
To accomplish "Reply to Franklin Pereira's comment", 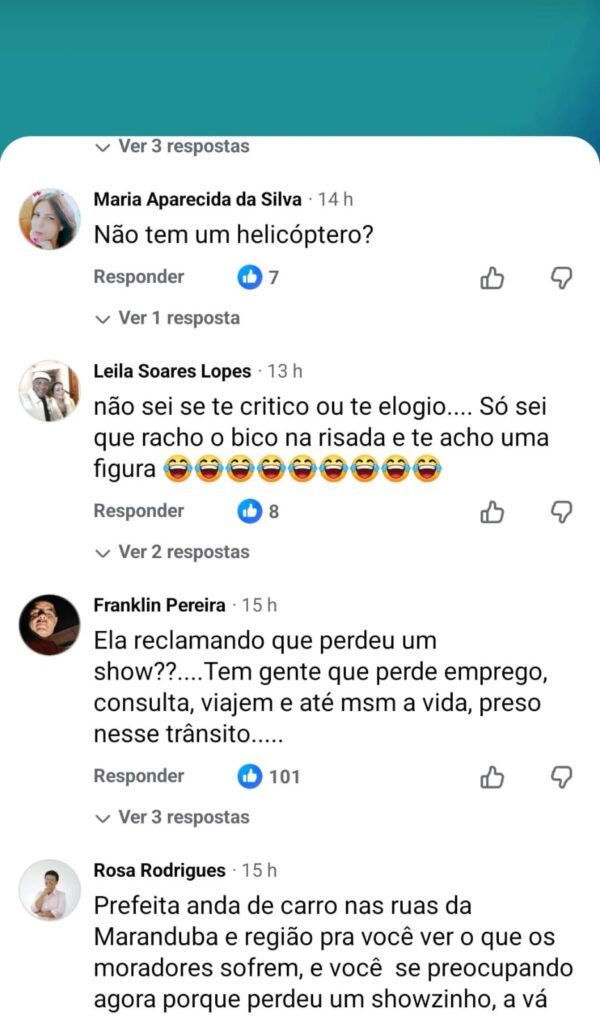I will click(139, 776).
